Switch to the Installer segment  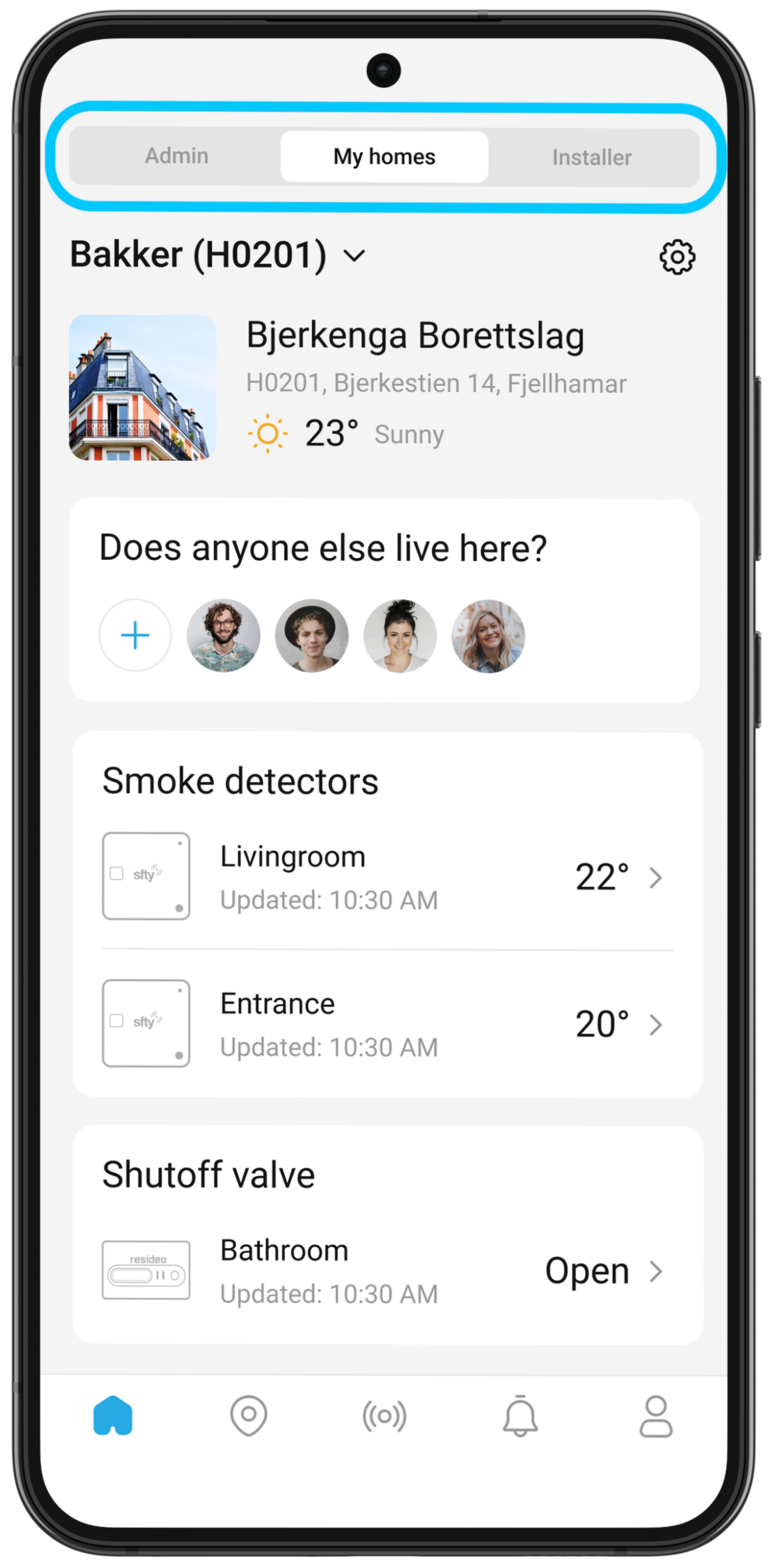(x=591, y=158)
